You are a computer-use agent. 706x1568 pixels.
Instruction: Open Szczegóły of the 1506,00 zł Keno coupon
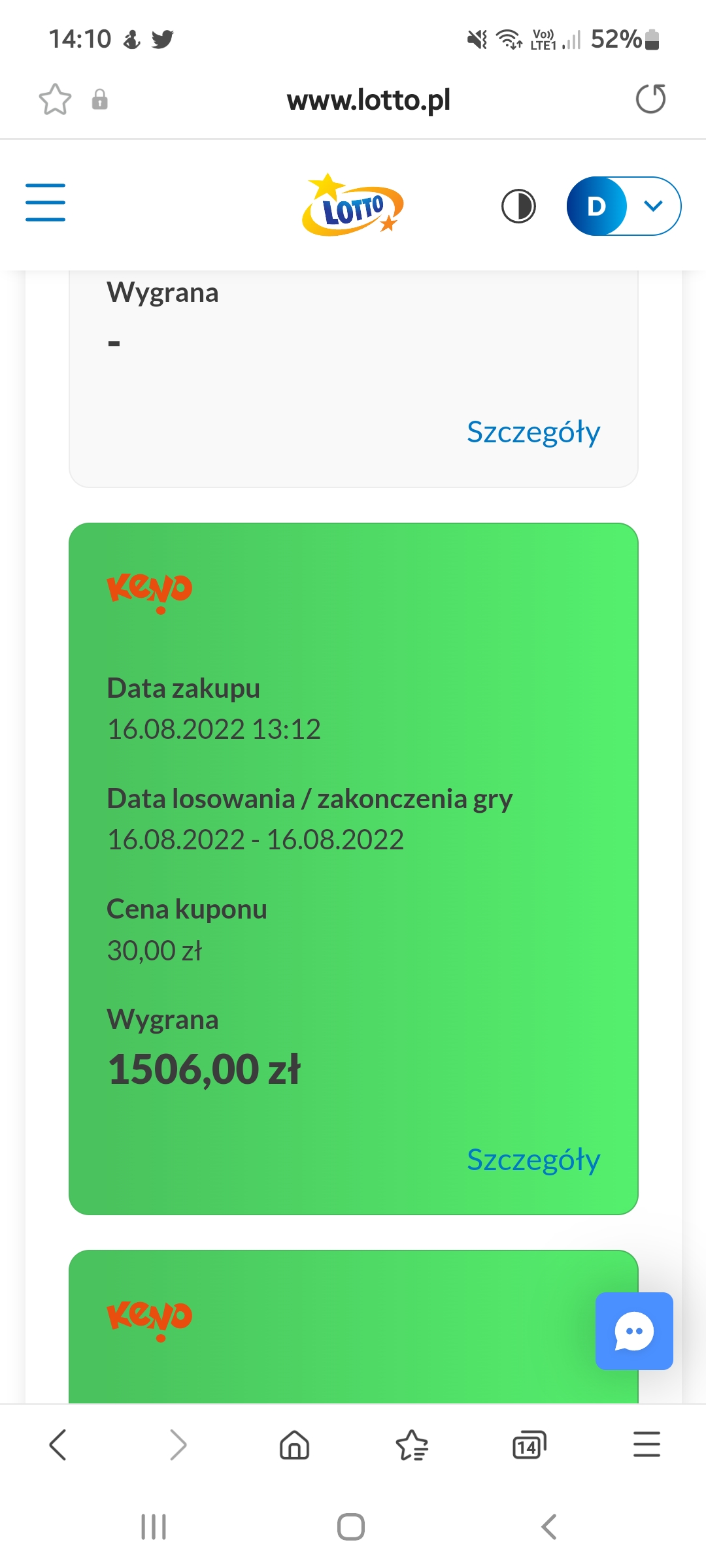click(x=533, y=1160)
